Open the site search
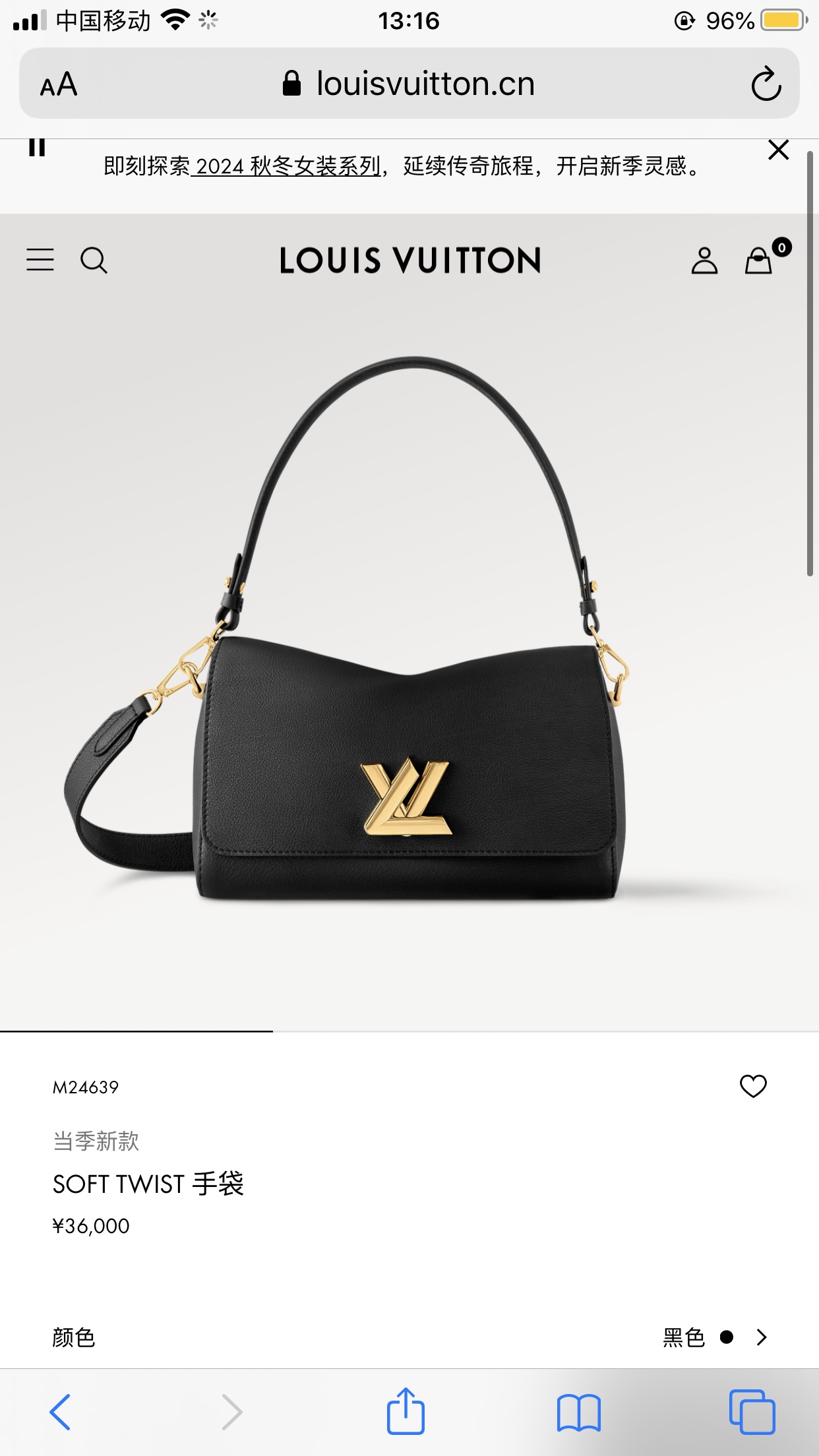 (94, 260)
